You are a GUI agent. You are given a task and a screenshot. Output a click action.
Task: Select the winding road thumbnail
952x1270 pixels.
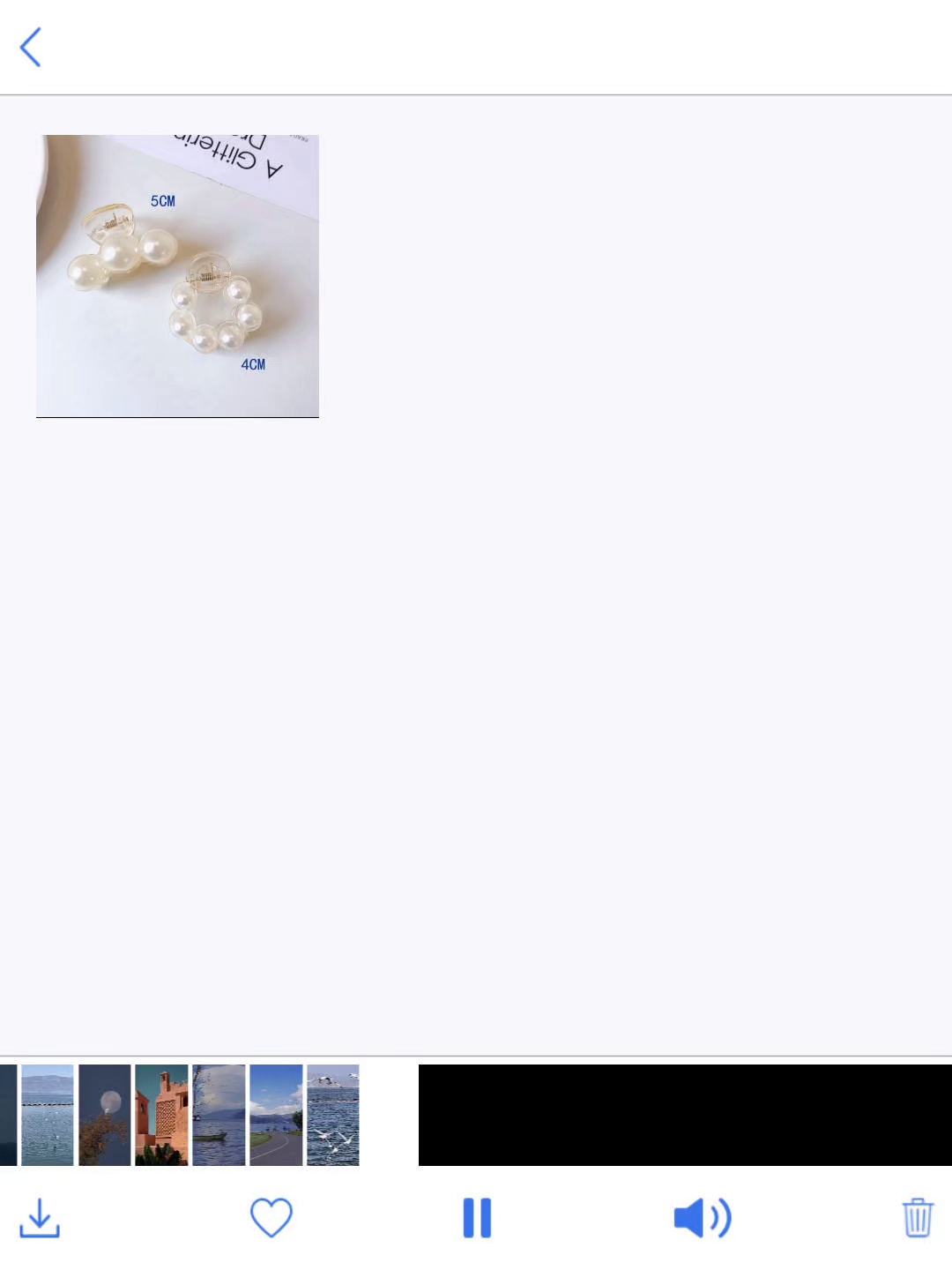(276, 1115)
